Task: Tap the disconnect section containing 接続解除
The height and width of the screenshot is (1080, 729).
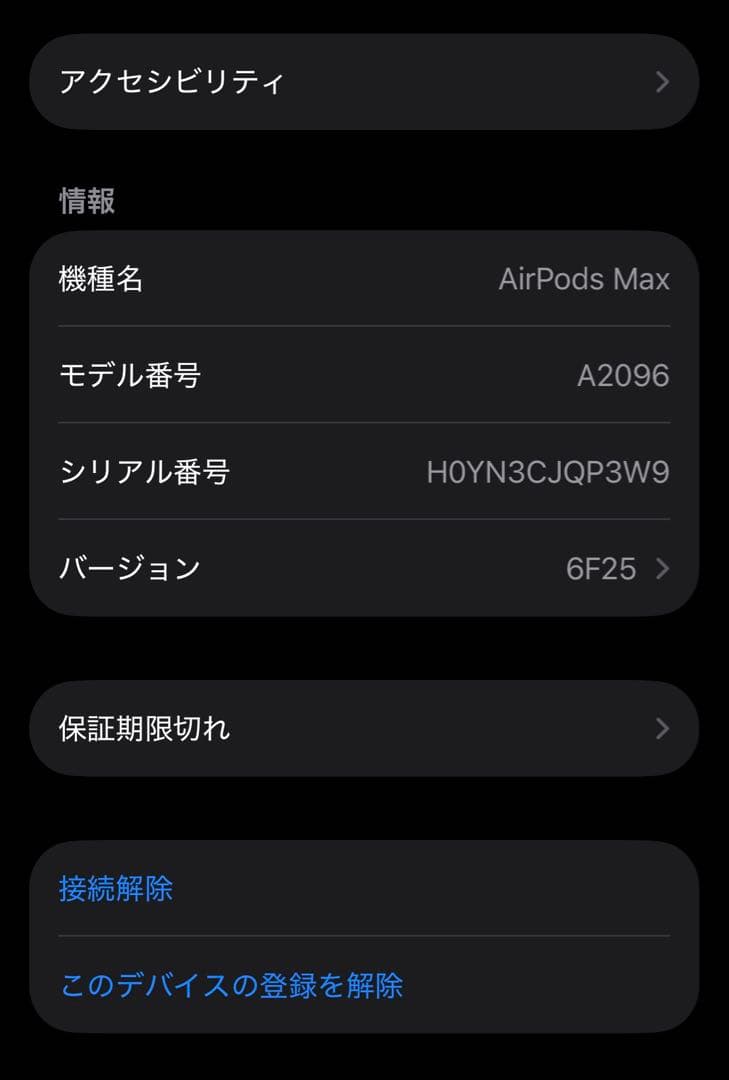Action: (364, 888)
